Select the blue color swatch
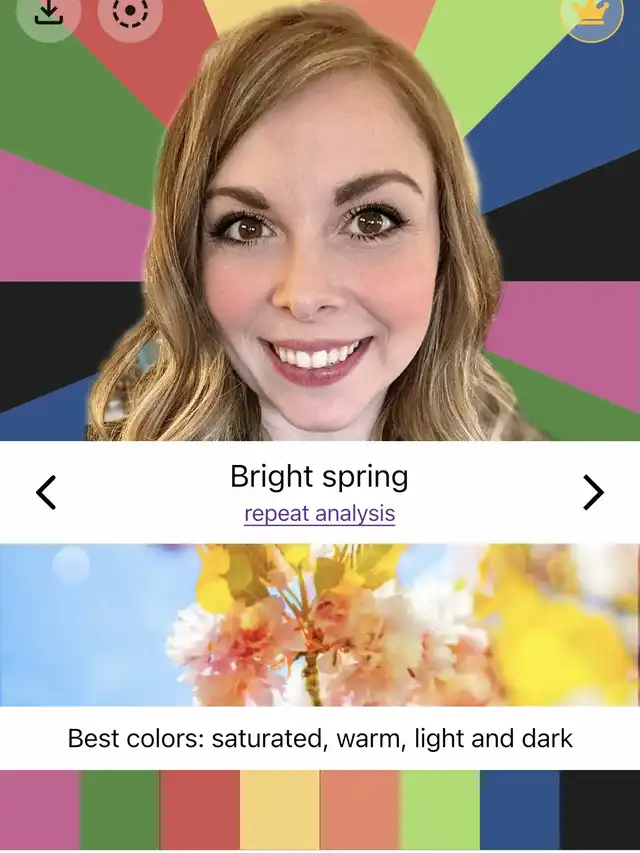The width and height of the screenshot is (640, 853). [x=520, y=810]
